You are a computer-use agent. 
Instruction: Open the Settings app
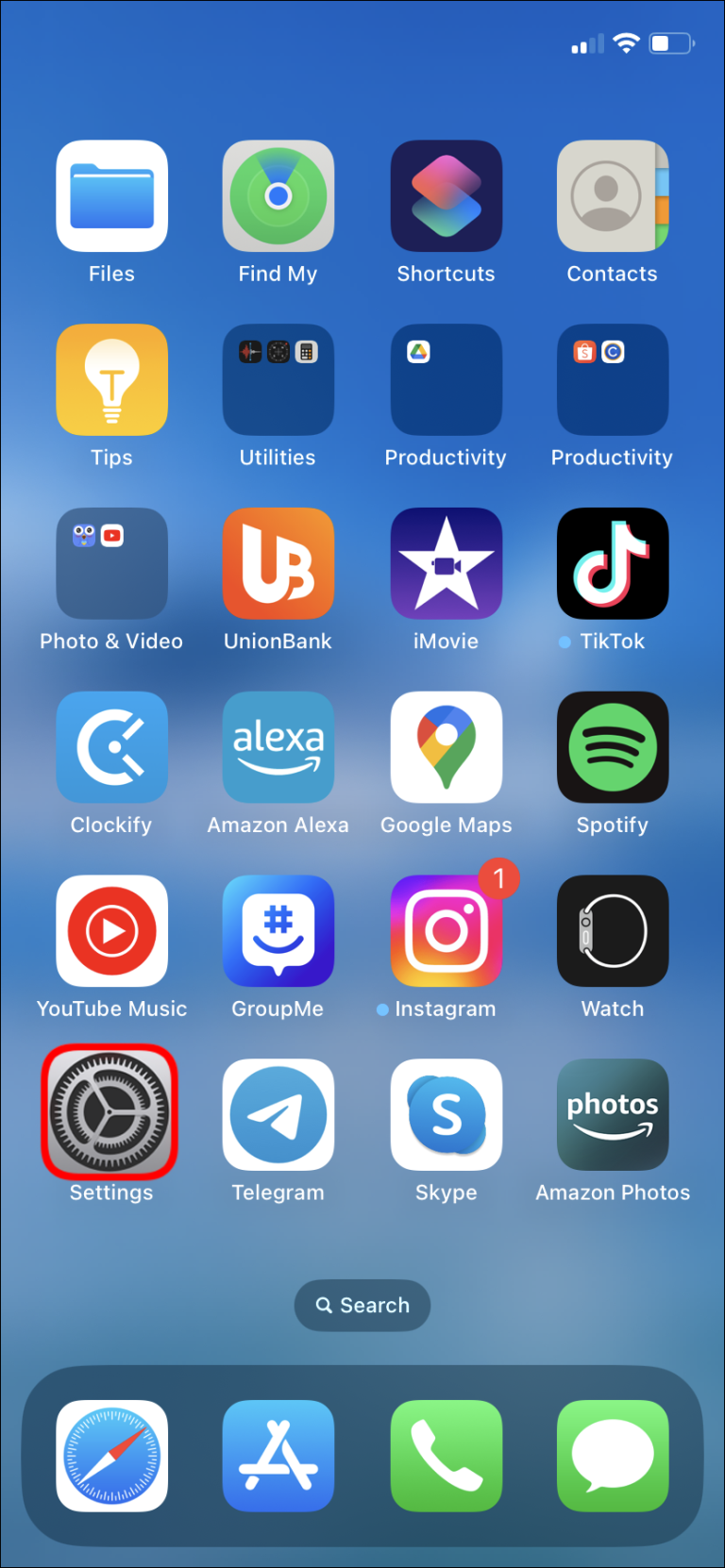tap(110, 1113)
